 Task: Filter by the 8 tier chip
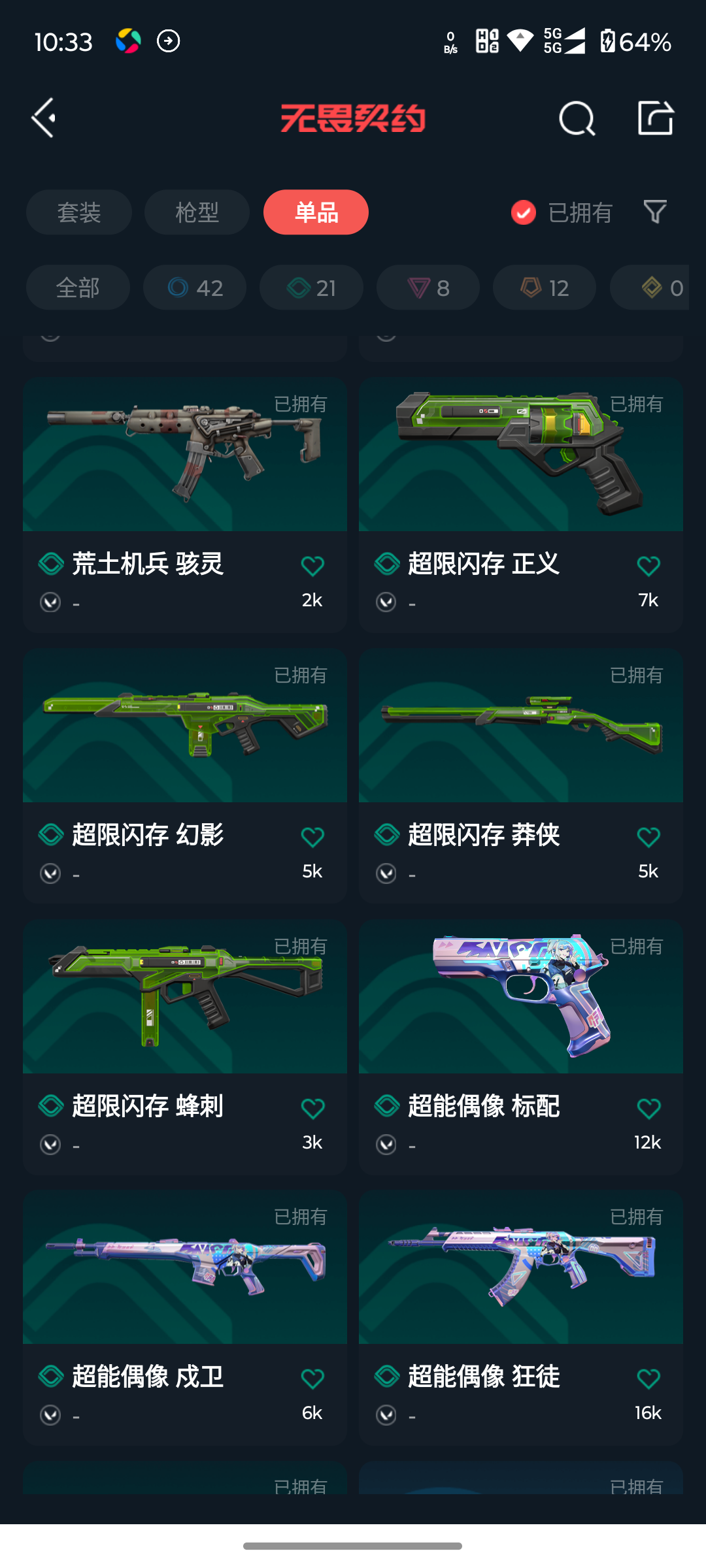(x=428, y=287)
